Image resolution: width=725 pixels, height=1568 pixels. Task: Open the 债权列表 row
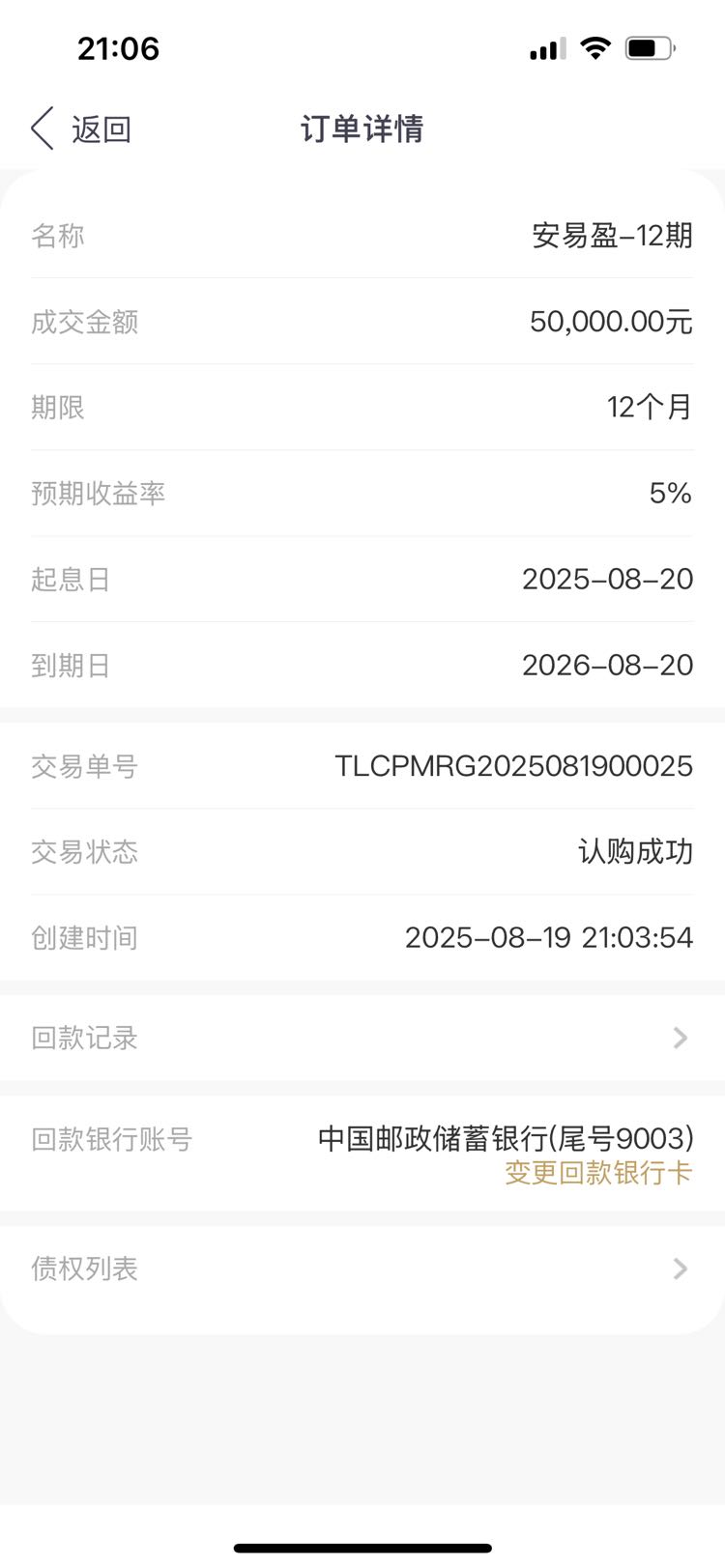(362, 1269)
